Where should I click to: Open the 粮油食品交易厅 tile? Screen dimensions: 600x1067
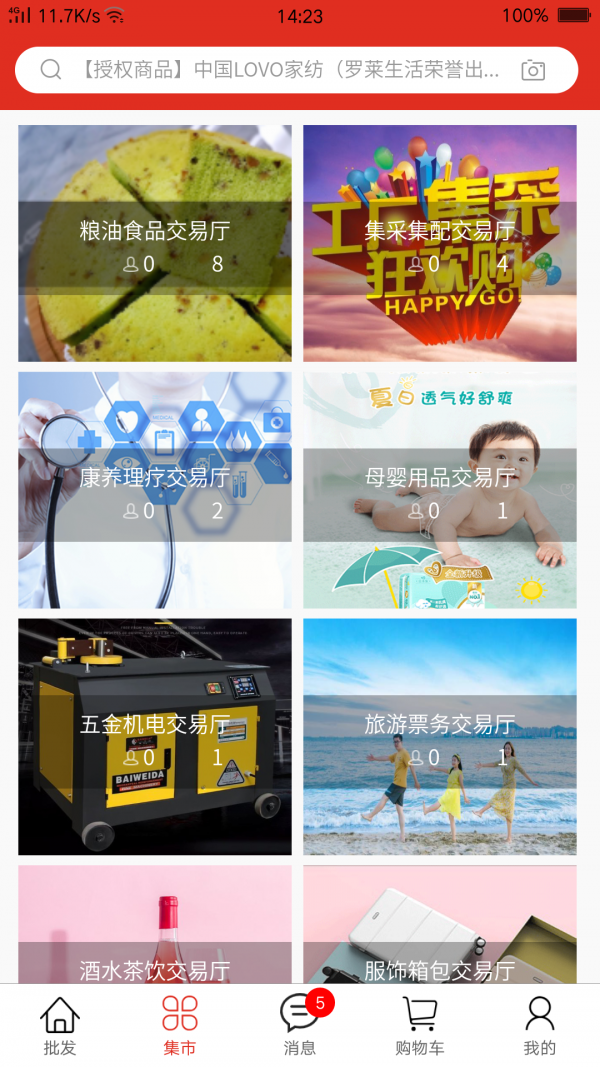tap(155, 243)
